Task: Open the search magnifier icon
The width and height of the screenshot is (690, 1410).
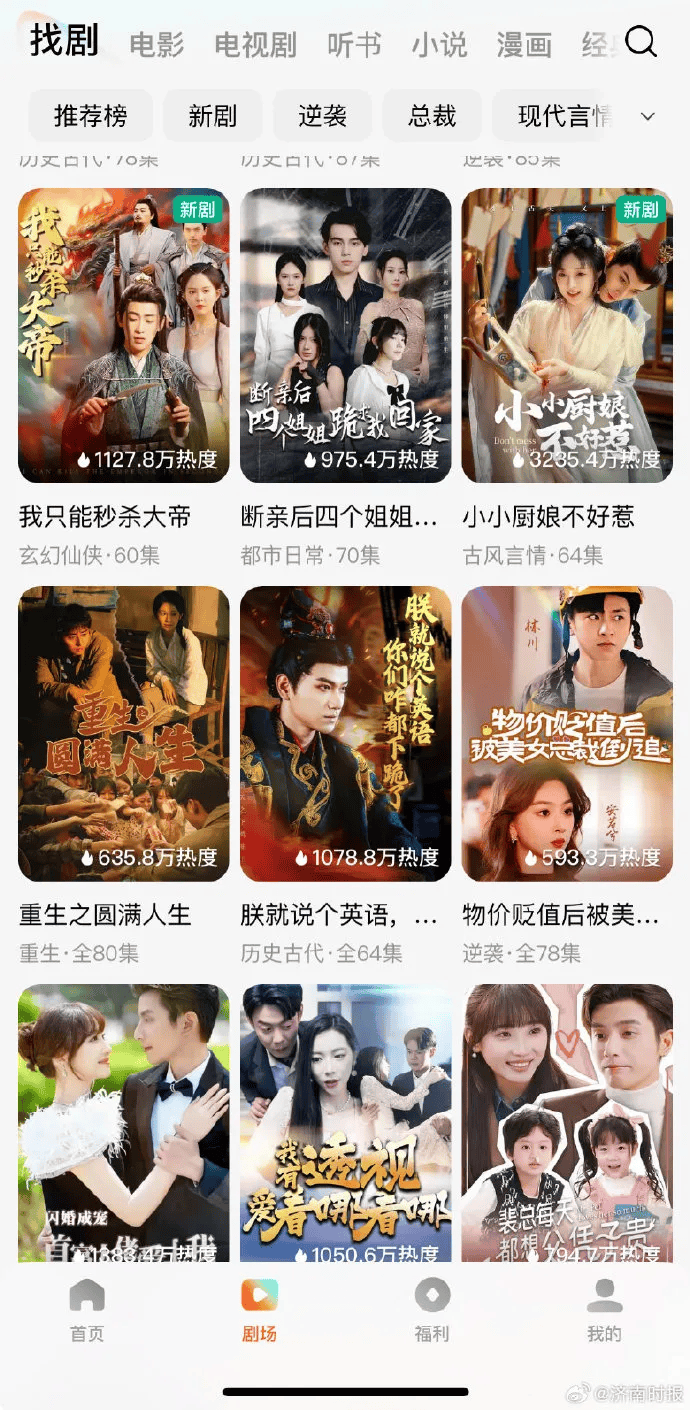Action: [641, 42]
